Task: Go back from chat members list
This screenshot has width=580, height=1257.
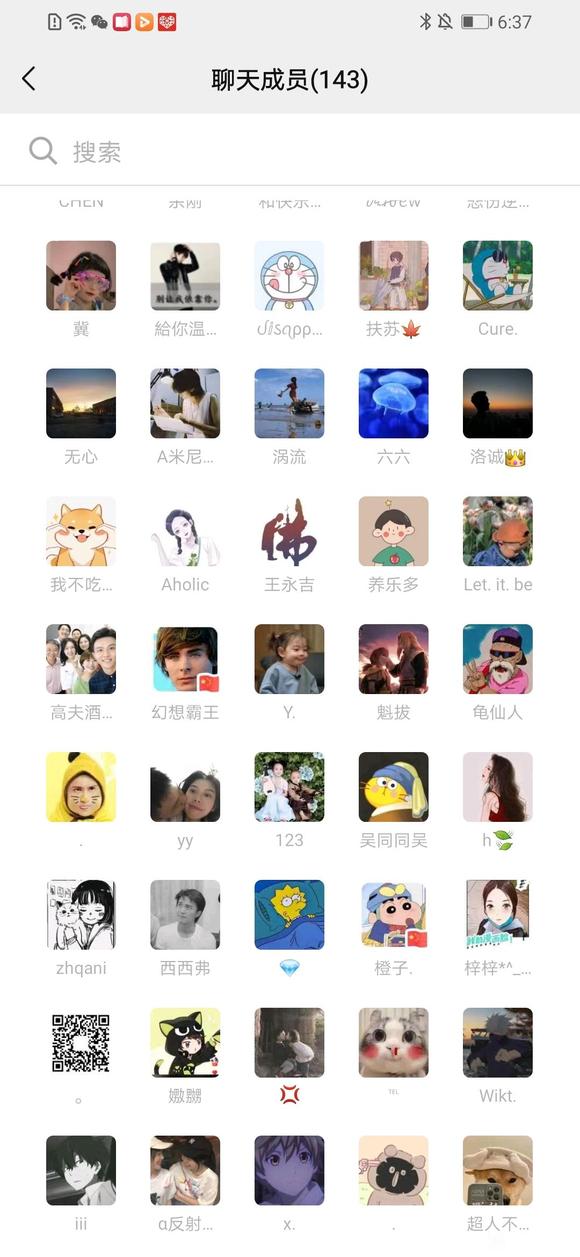Action: [29, 79]
